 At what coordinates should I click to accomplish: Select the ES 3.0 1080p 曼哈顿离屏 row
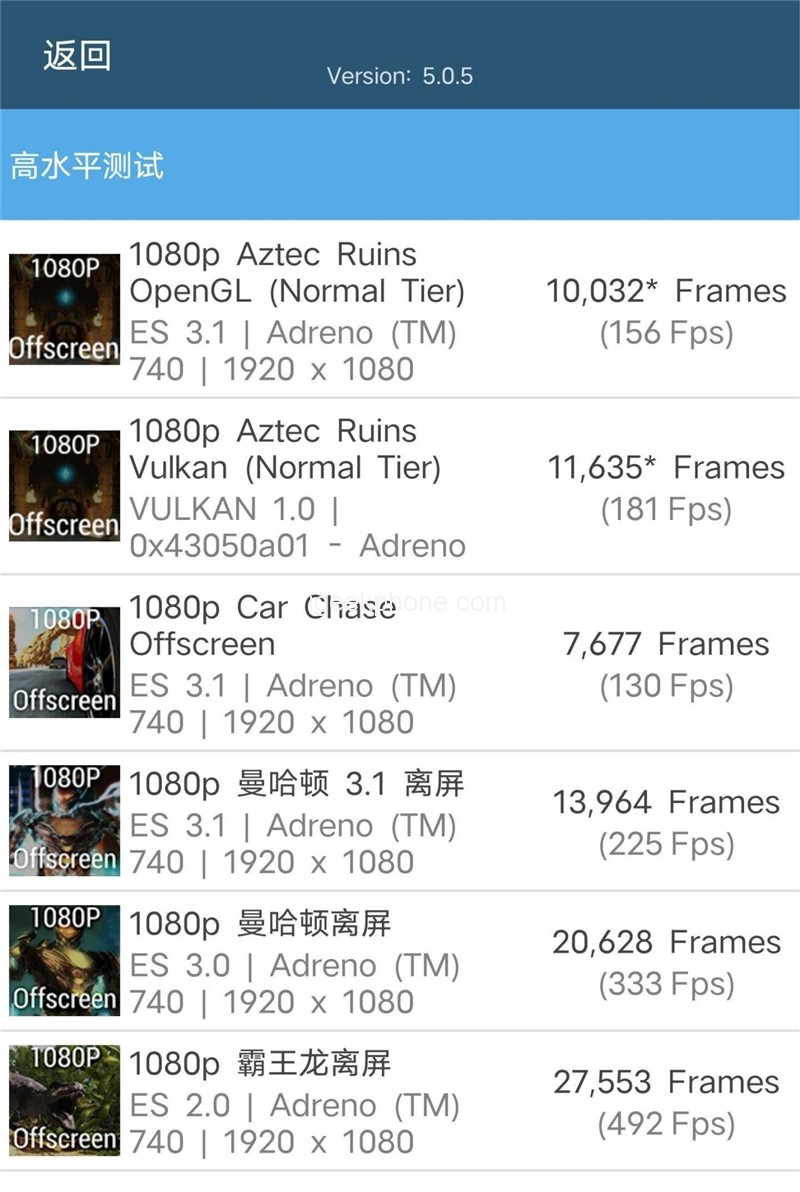[x=400, y=962]
